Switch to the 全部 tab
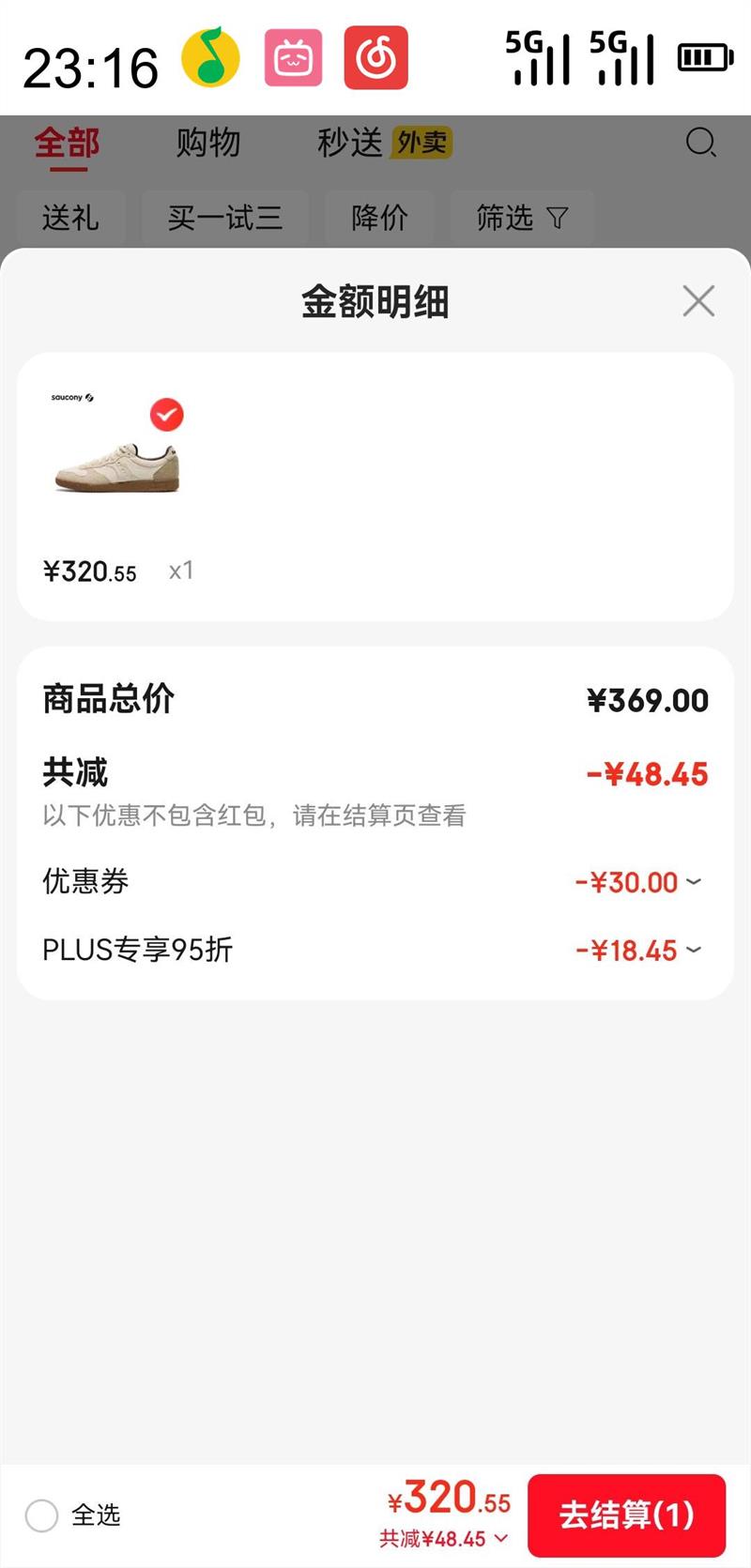 pyautogui.click(x=68, y=143)
